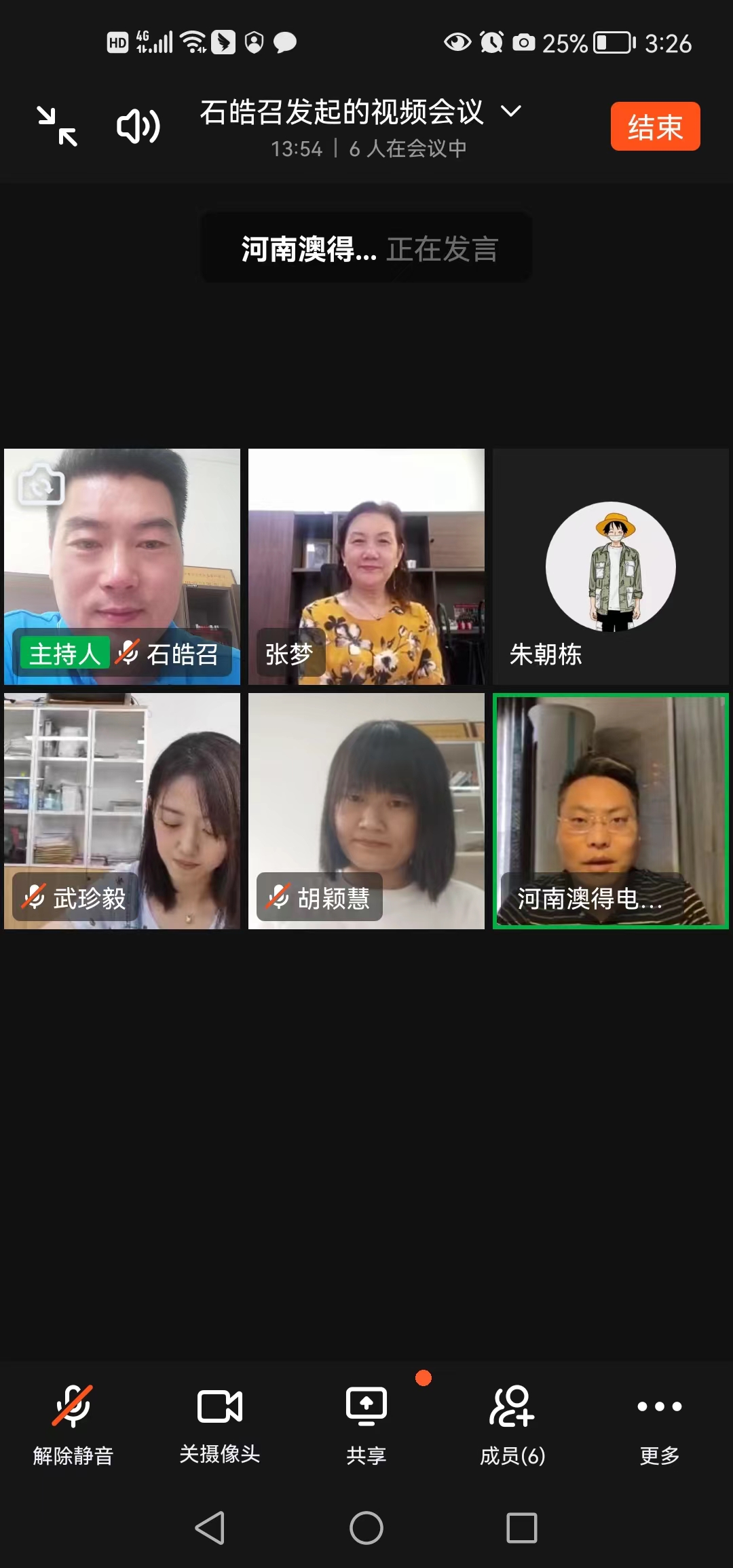Open the 河南澳得电 speaker tile
The width and height of the screenshot is (733, 1568).
click(611, 810)
